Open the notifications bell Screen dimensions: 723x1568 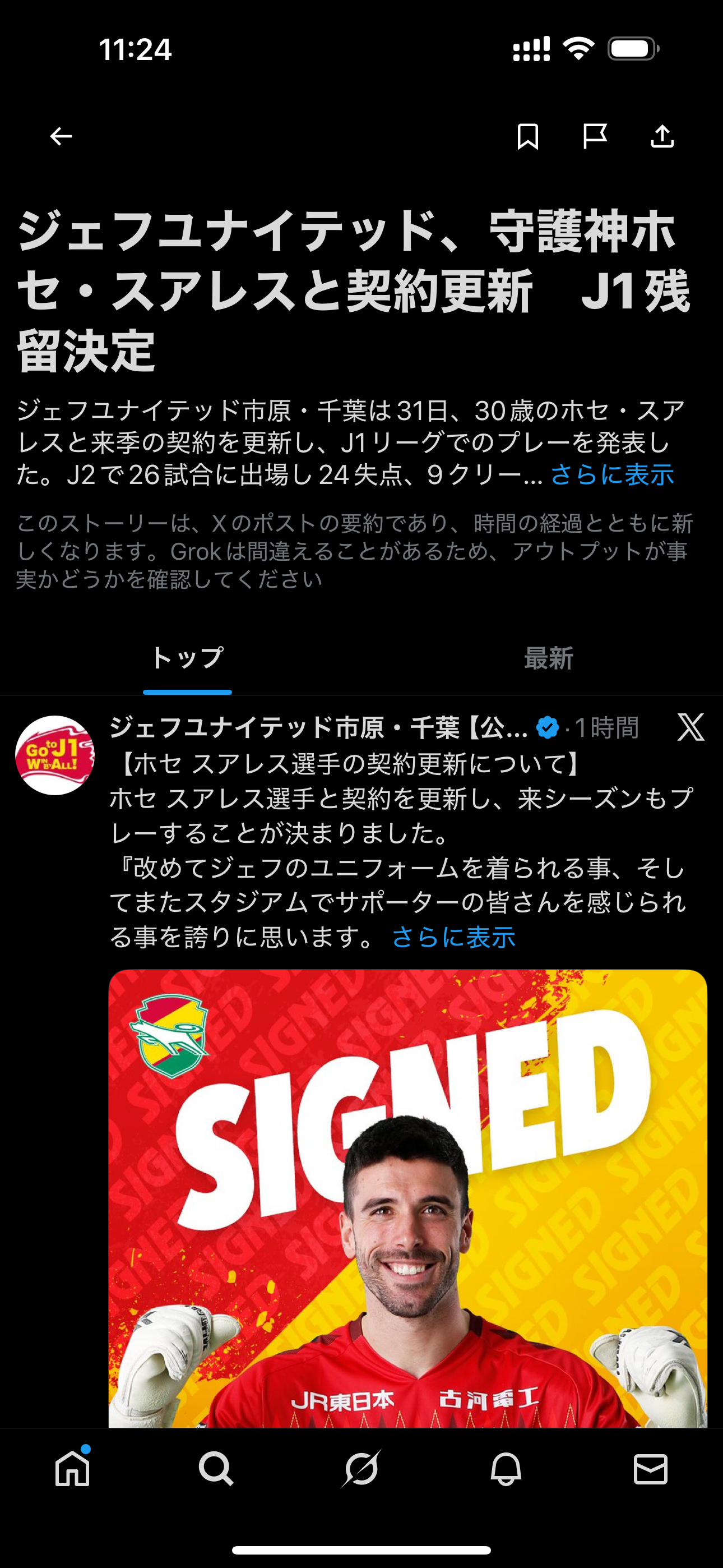click(x=506, y=1469)
